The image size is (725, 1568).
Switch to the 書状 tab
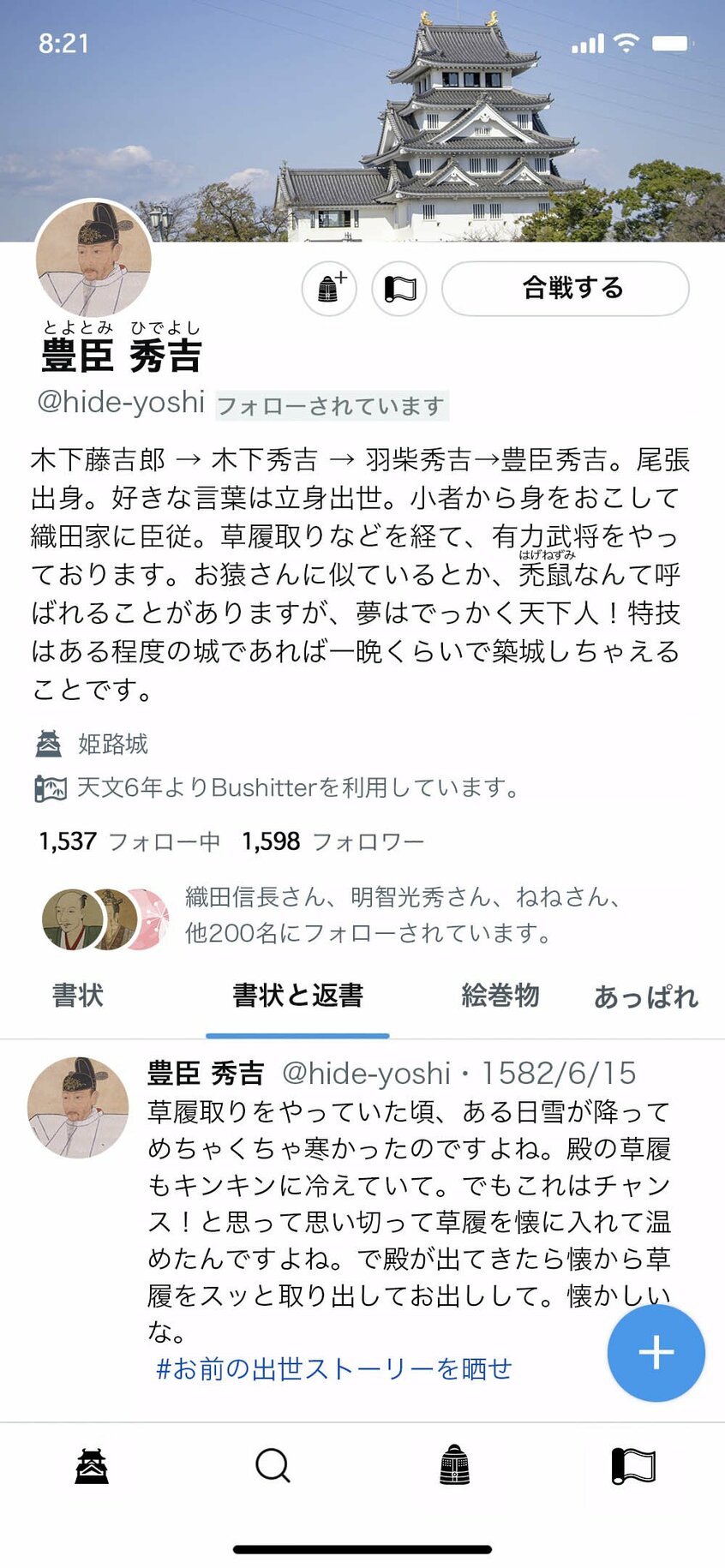click(78, 996)
